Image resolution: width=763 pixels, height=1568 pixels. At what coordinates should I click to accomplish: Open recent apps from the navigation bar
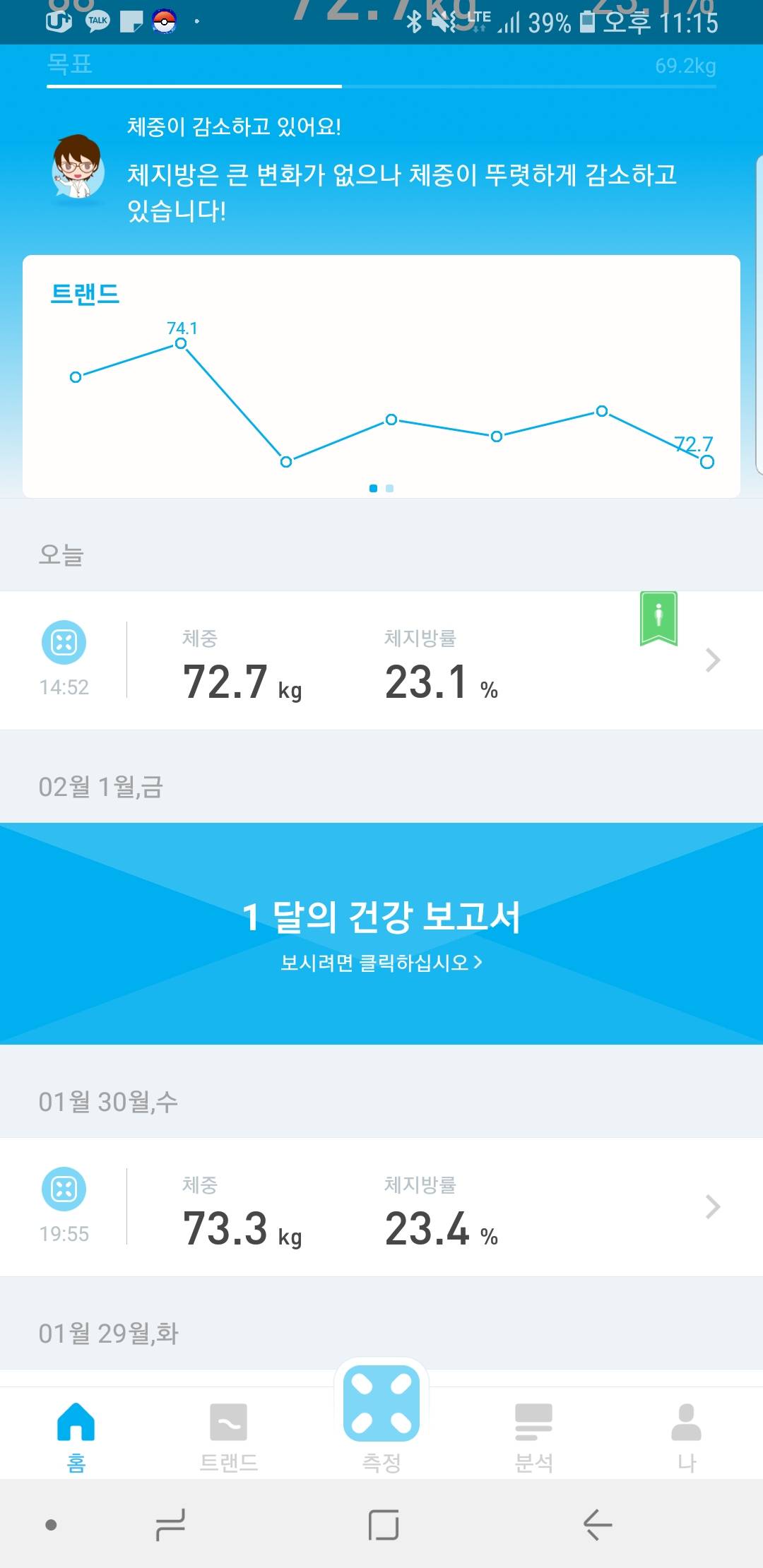(x=170, y=1524)
